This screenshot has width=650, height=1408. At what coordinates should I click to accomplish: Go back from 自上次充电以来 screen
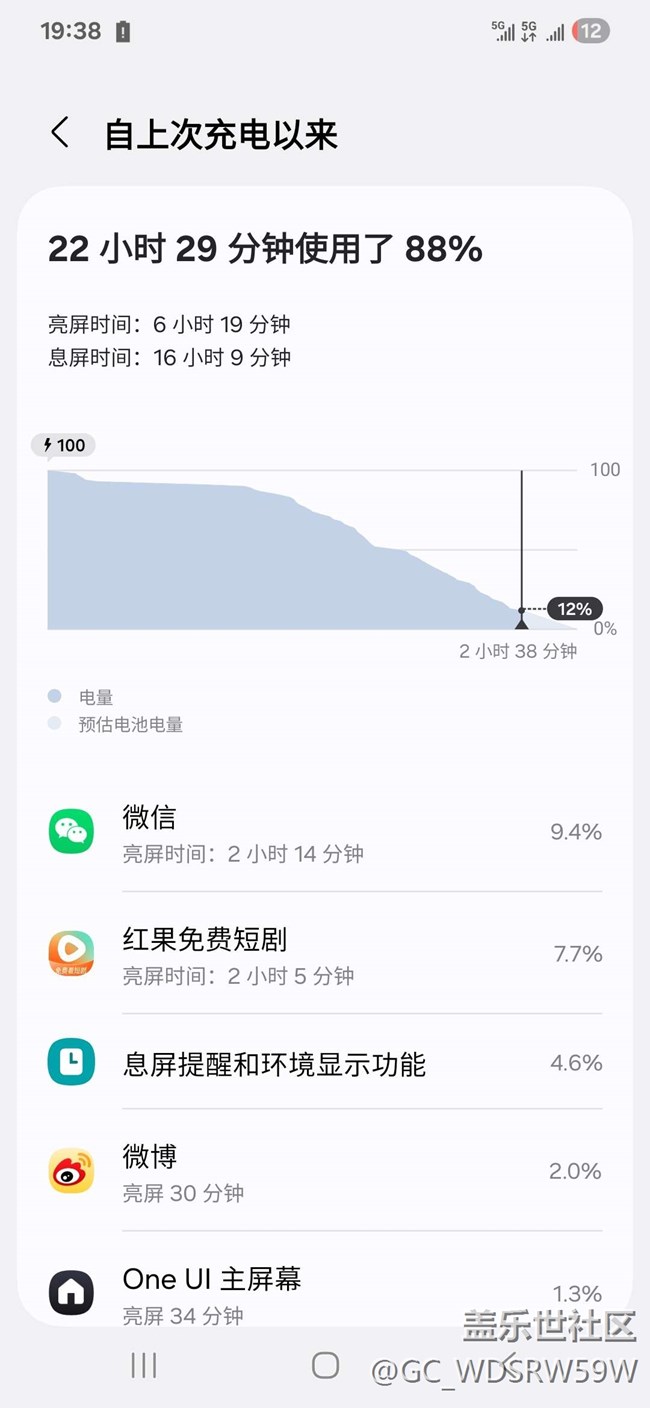click(x=60, y=133)
